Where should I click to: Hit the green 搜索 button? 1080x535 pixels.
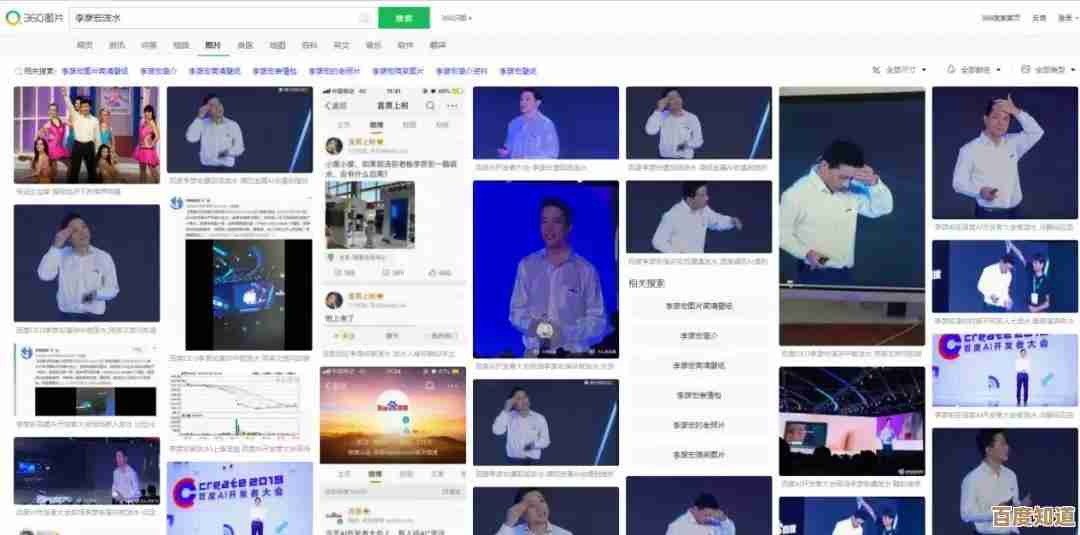pyautogui.click(x=403, y=18)
